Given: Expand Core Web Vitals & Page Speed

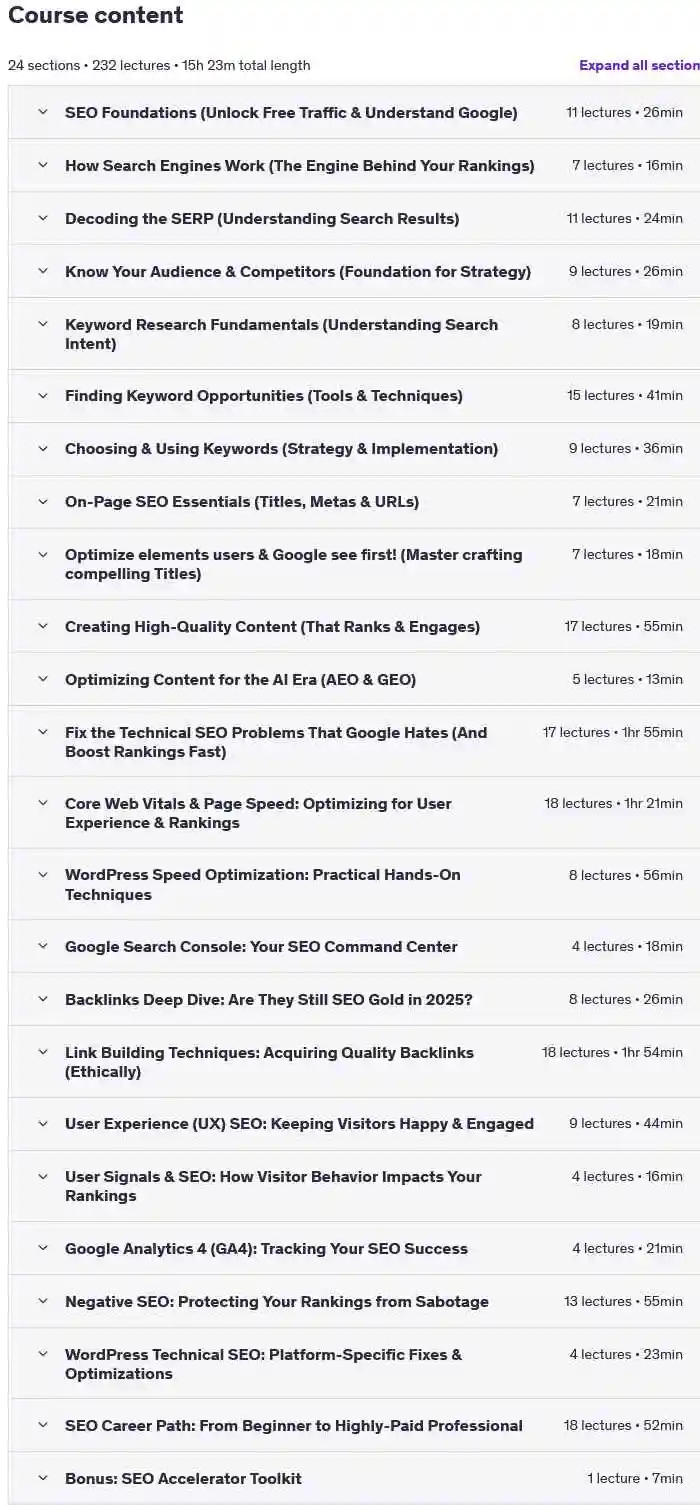Looking at the screenshot, I should (x=354, y=813).
